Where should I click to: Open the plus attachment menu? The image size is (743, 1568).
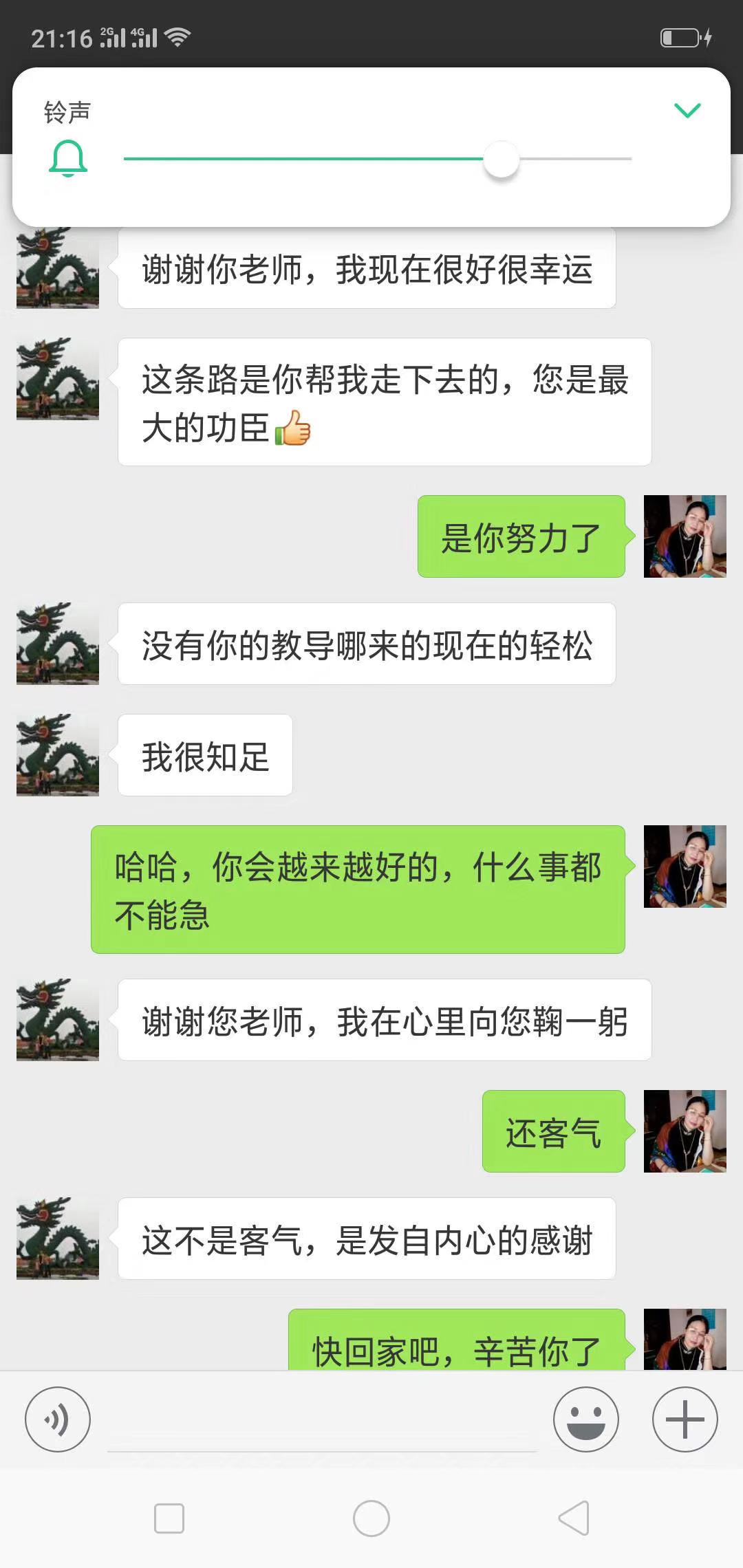tap(685, 1419)
